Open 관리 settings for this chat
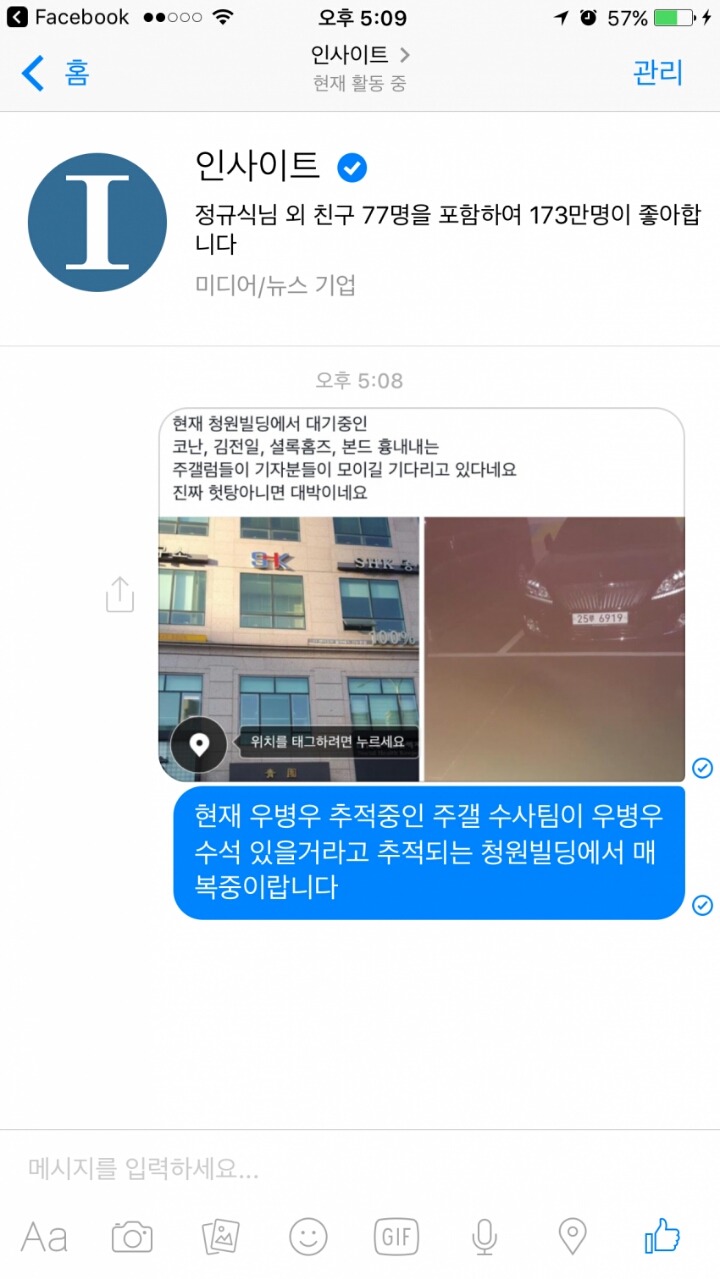The image size is (720, 1279). [x=657, y=72]
